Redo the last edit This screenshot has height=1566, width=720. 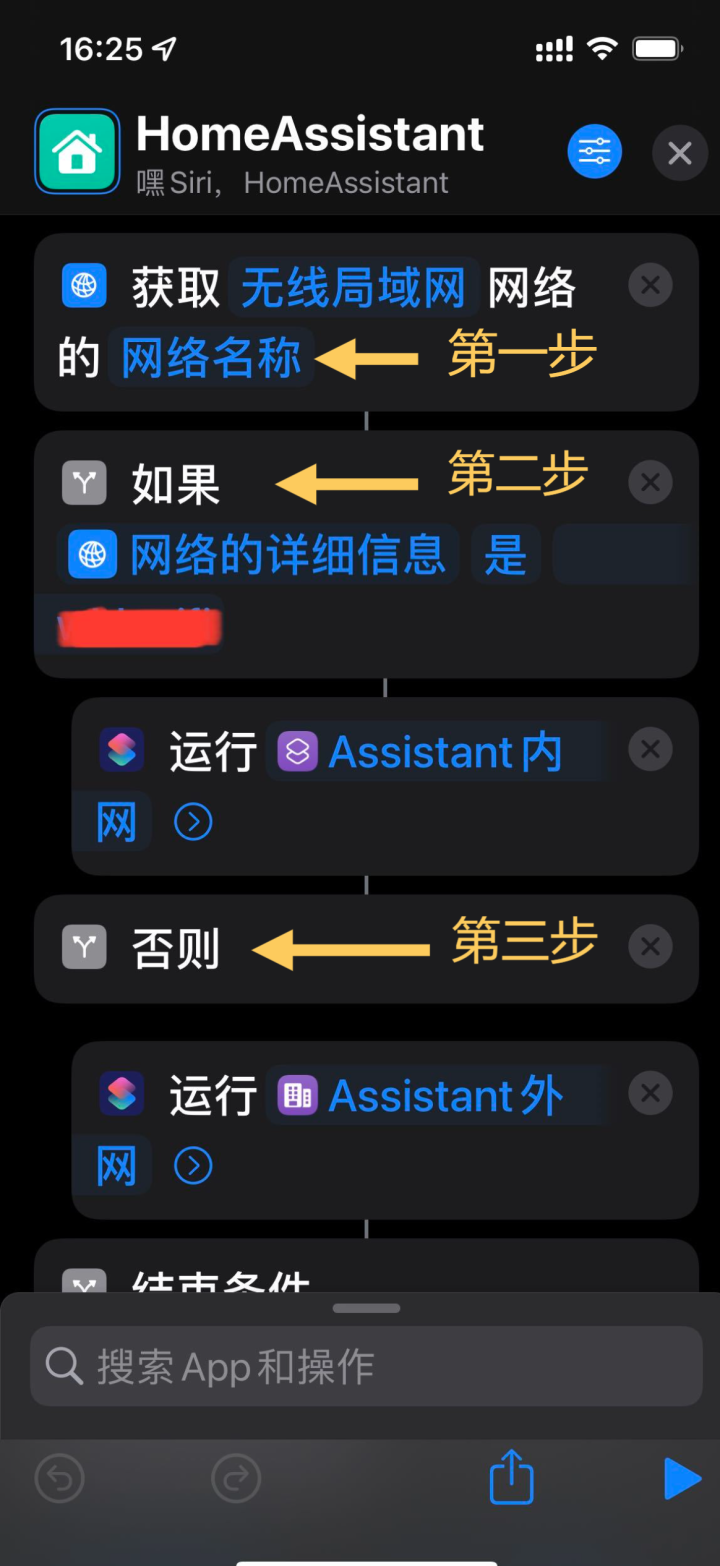point(236,1478)
